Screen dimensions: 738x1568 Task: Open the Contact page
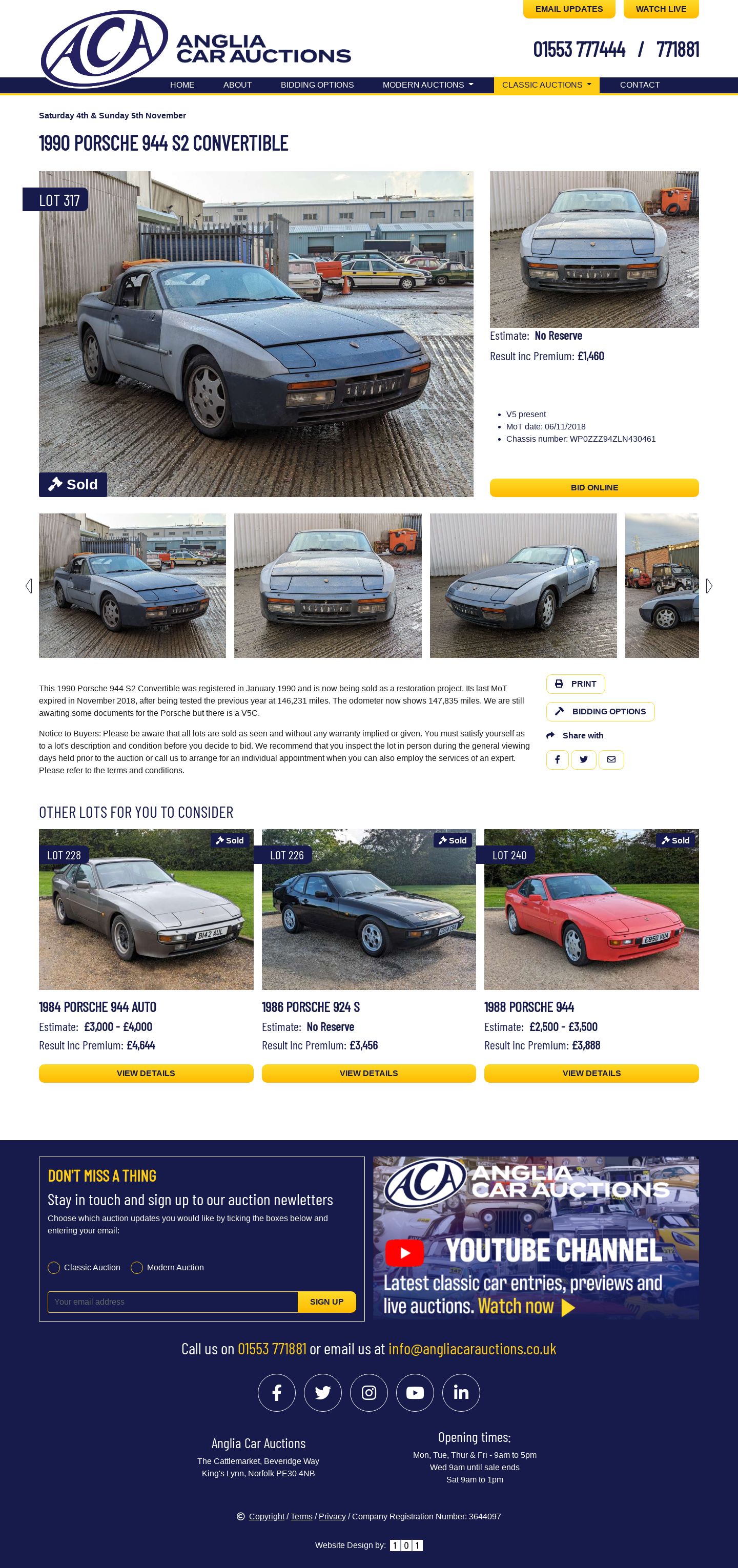click(x=640, y=85)
